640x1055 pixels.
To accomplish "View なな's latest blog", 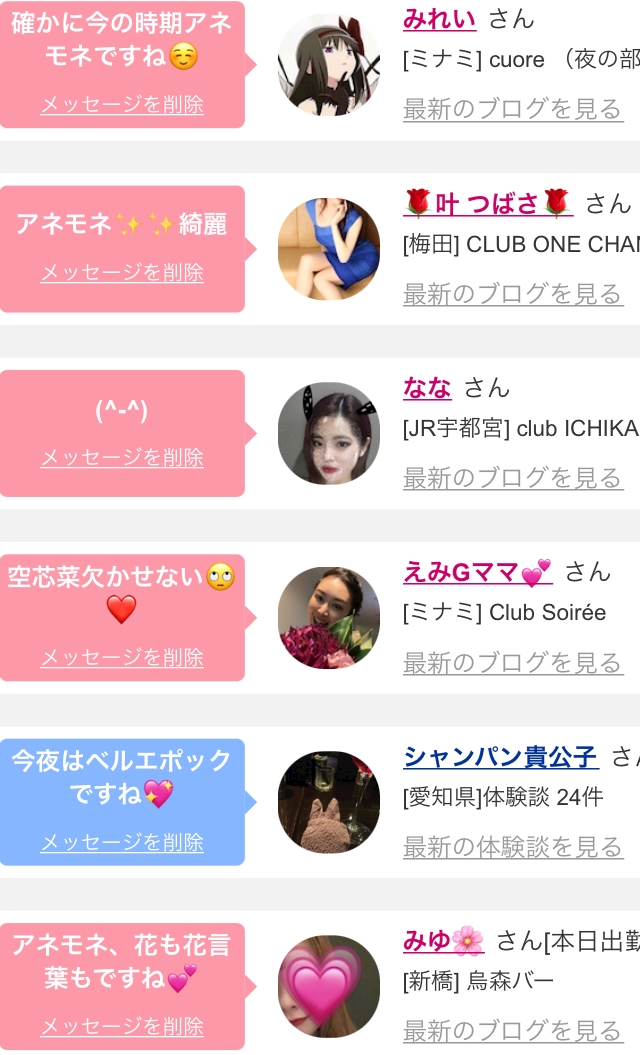I will pos(513,478).
